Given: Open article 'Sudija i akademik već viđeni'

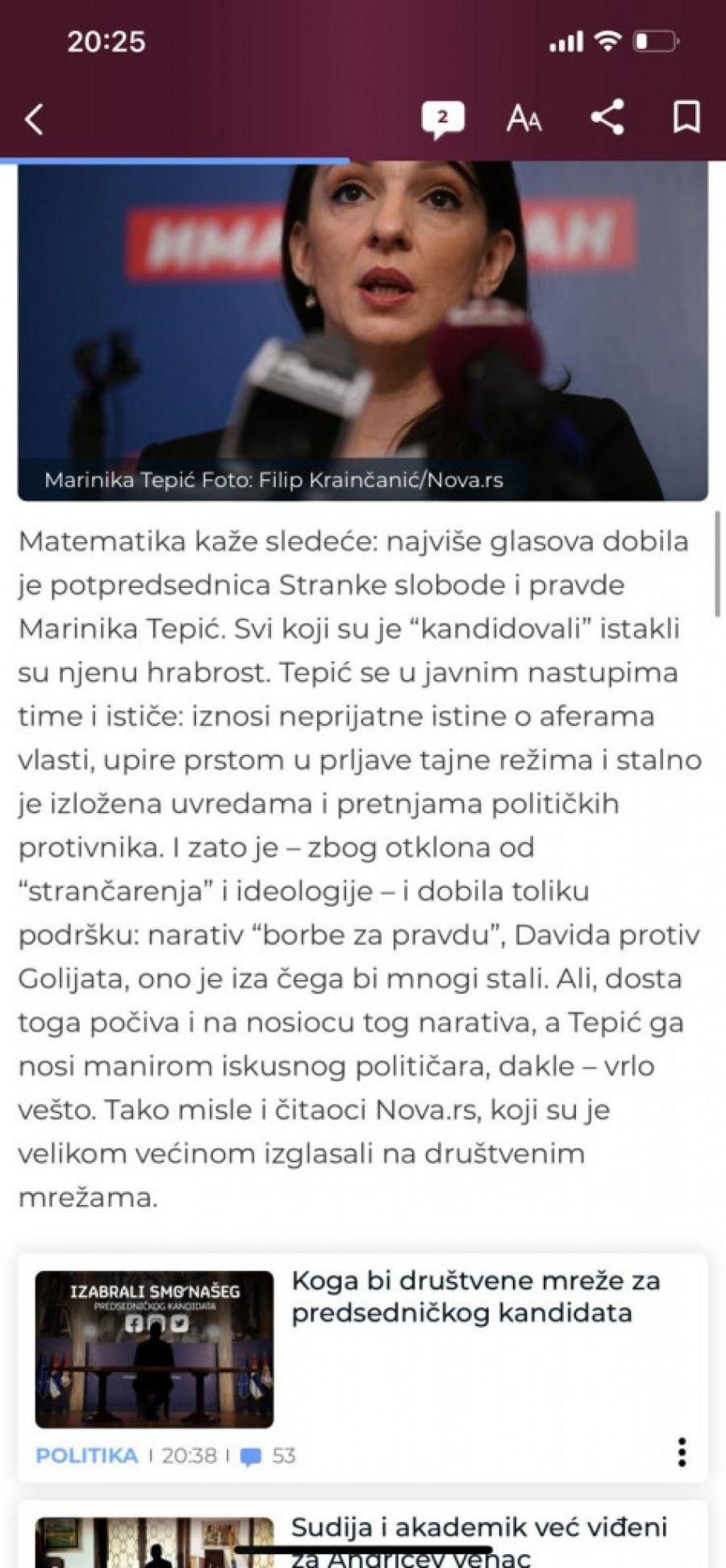Looking at the screenshot, I should click(x=479, y=1539).
